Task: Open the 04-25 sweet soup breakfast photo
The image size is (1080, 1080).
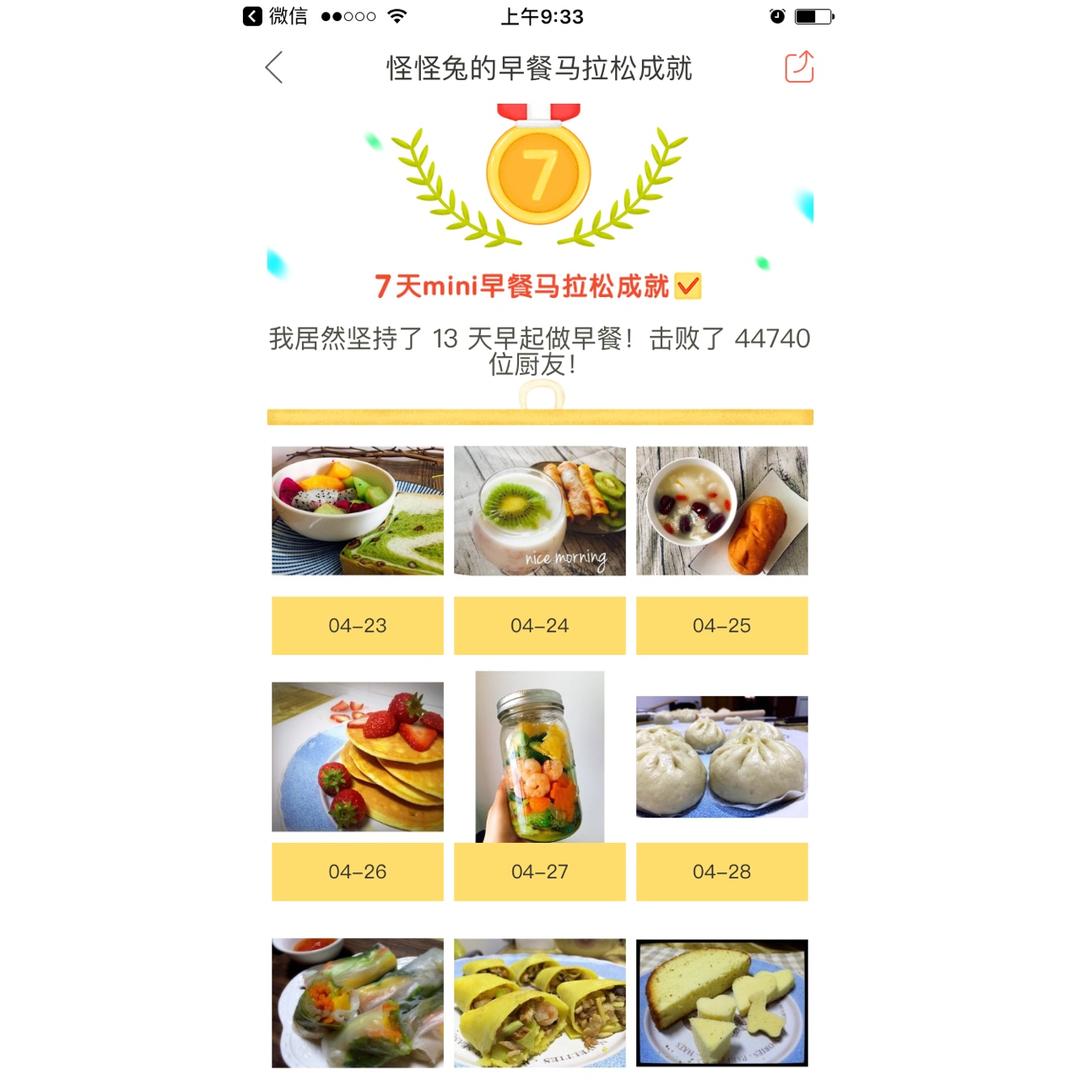Action: [721, 511]
